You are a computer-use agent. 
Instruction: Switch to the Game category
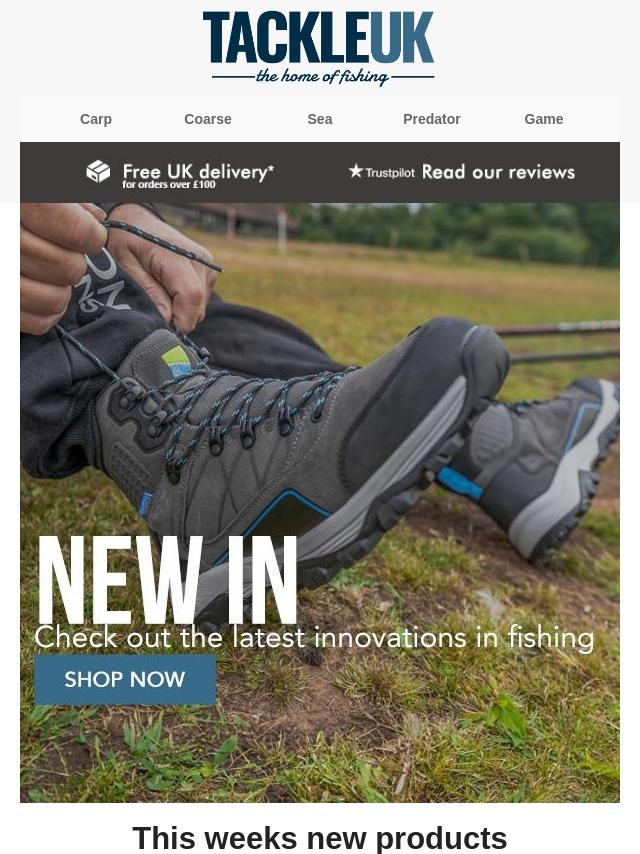[544, 119]
